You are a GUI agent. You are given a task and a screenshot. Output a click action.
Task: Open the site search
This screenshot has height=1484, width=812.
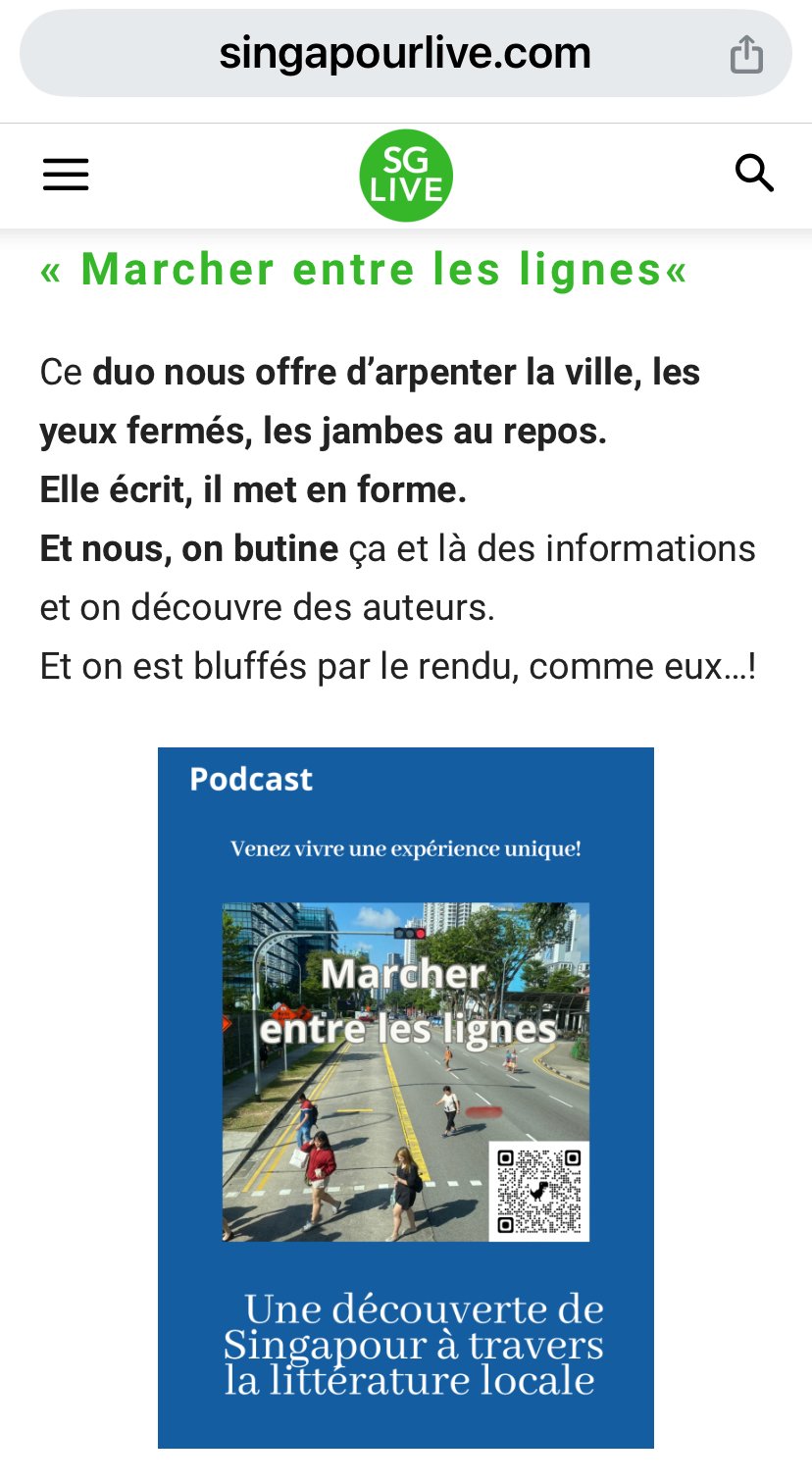point(754,174)
